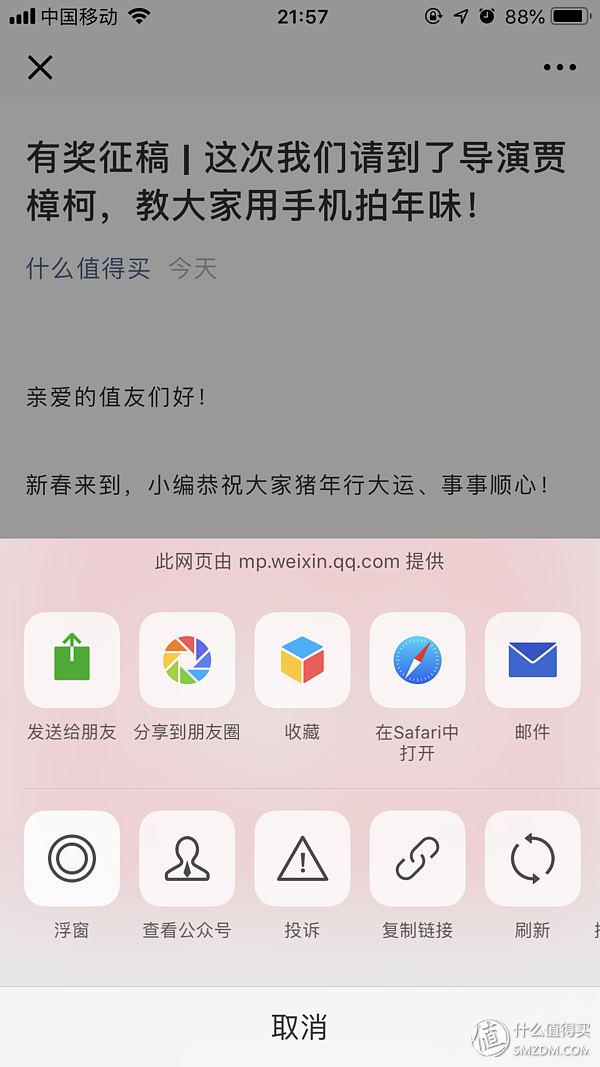Viewport: 600px width, 1067px height.
Task: Add the article to favorites (收藏)
Action: pyautogui.click(x=302, y=660)
